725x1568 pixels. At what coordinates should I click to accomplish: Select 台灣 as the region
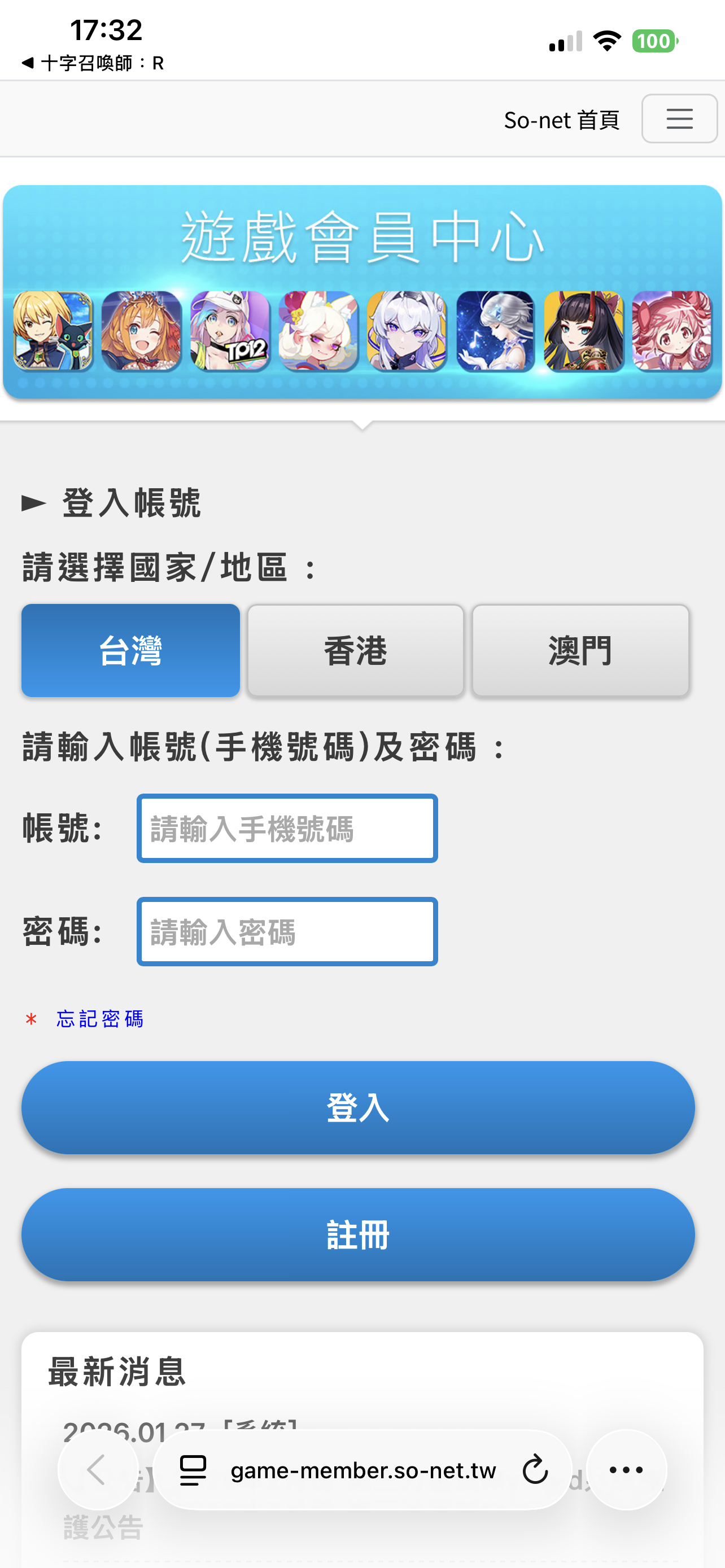tap(130, 650)
